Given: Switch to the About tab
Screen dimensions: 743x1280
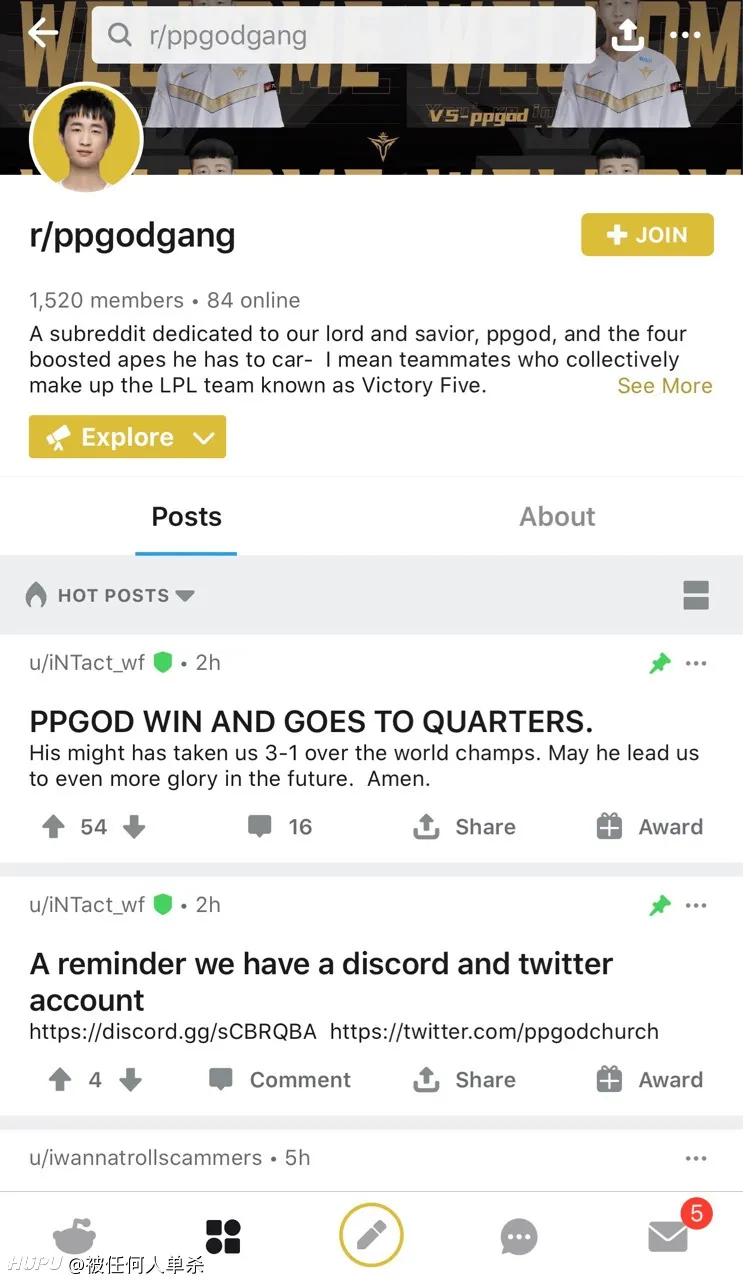Looking at the screenshot, I should pos(557,516).
